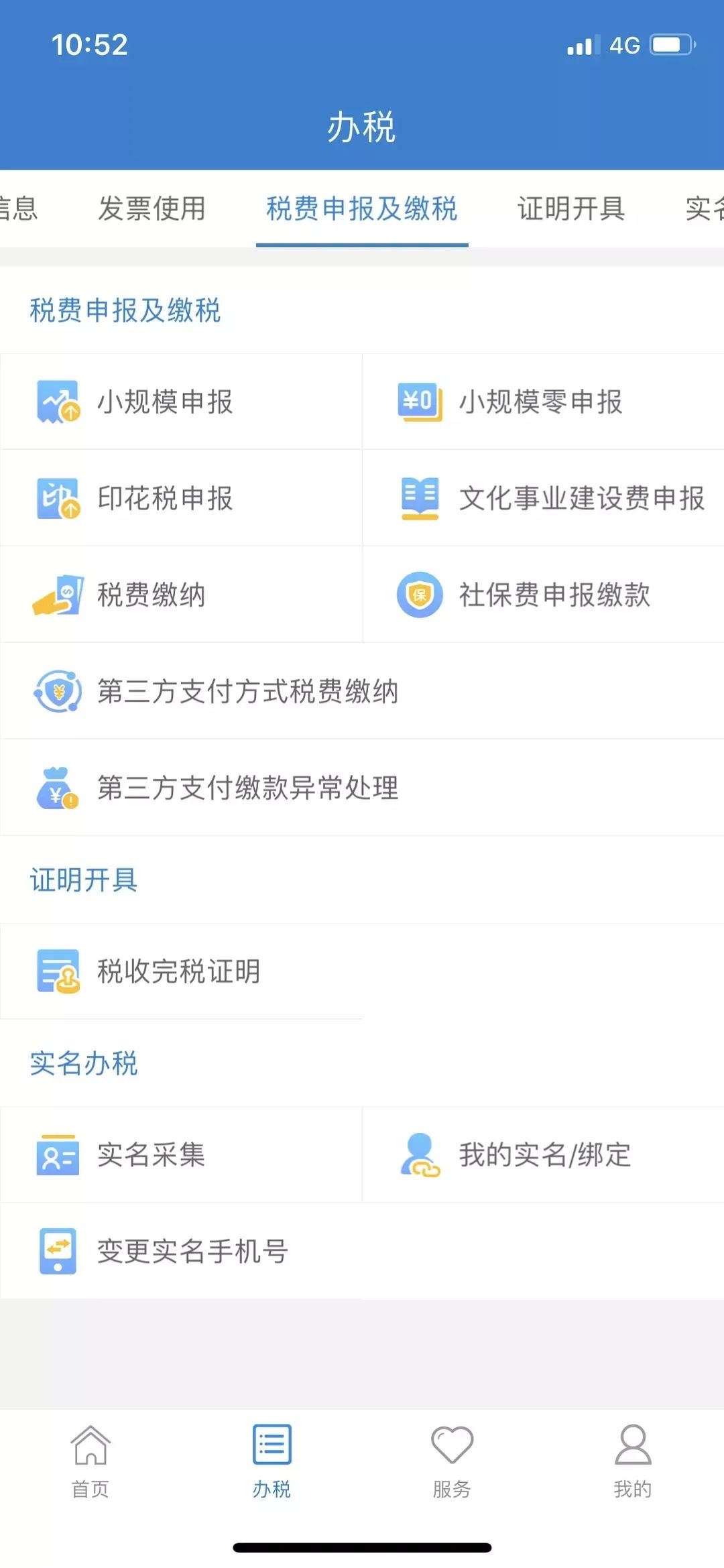Go to the 首页 bottom tab
This screenshot has height=1568, width=724.
tap(90, 1461)
